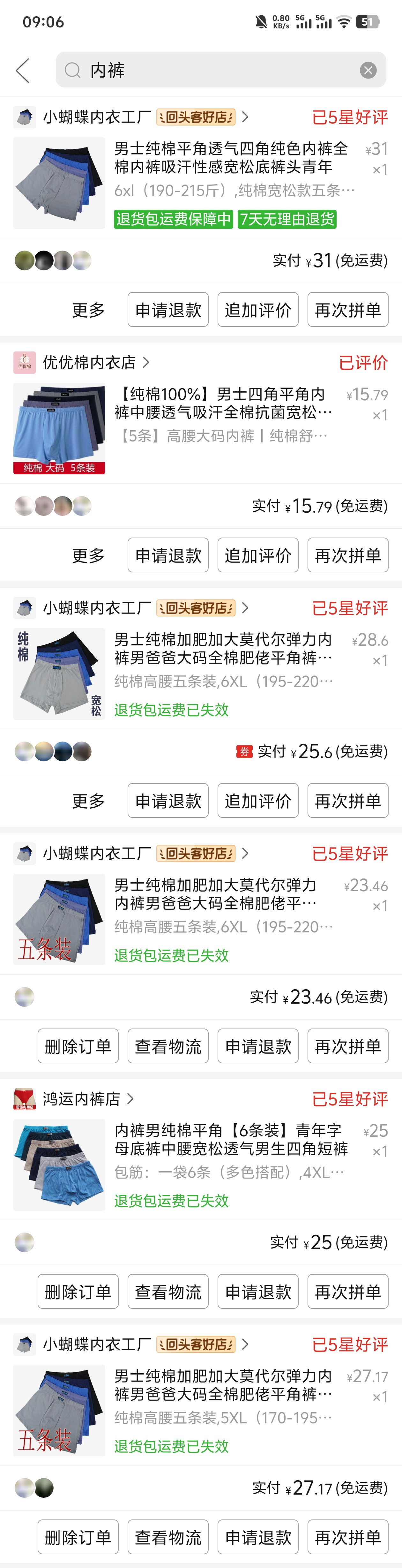402x1568 pixels.
Task: Rebuy the 优优棉内衣店 ¥15.79 order
Action: tap(348, 555)
